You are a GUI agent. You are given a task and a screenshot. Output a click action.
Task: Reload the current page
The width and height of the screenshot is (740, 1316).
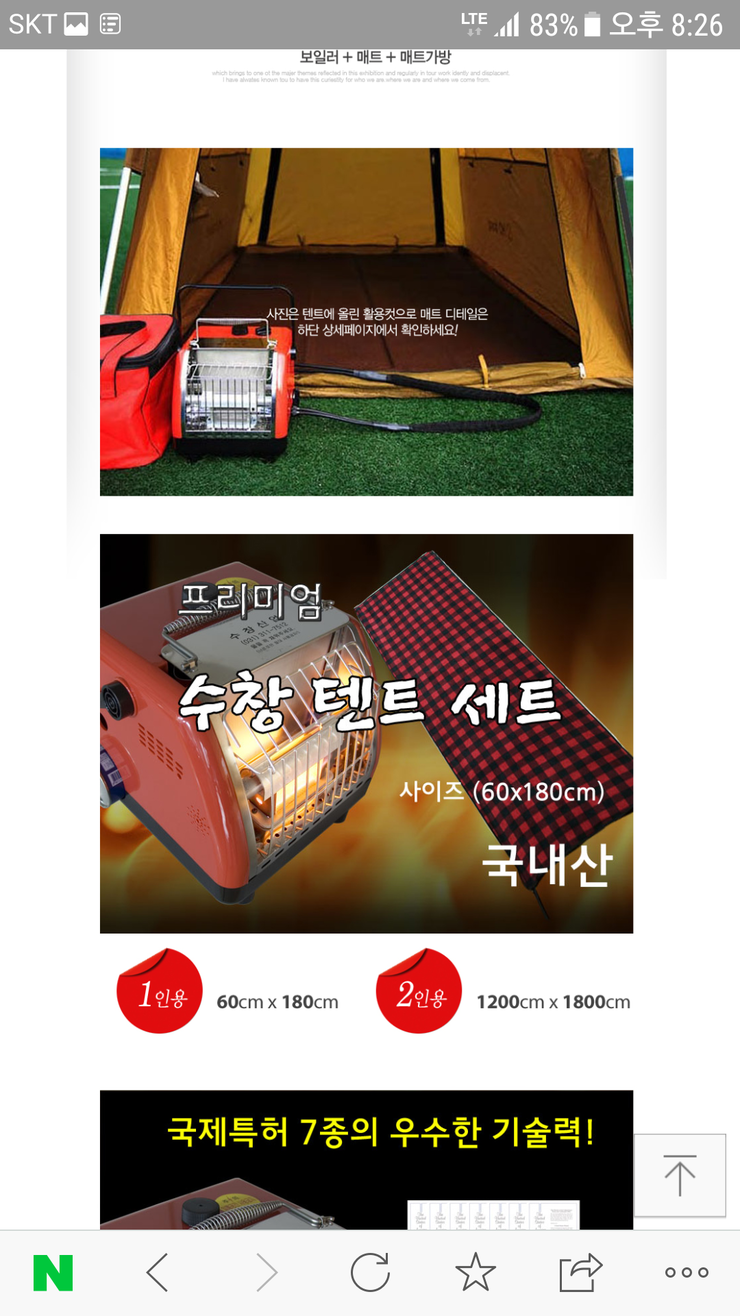pyautogui.click(x=369, y=1272)
